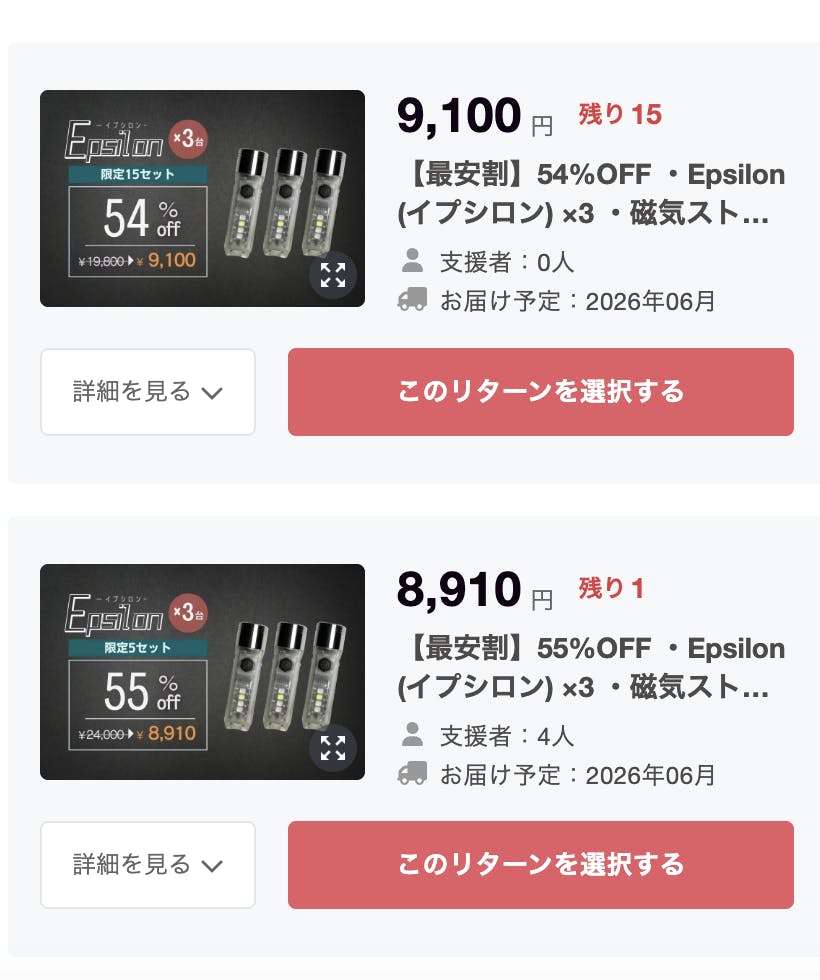Select the 9,100円 reward with このリターンを選択する
Screen dimensions: 820x980
click(540, 392)
